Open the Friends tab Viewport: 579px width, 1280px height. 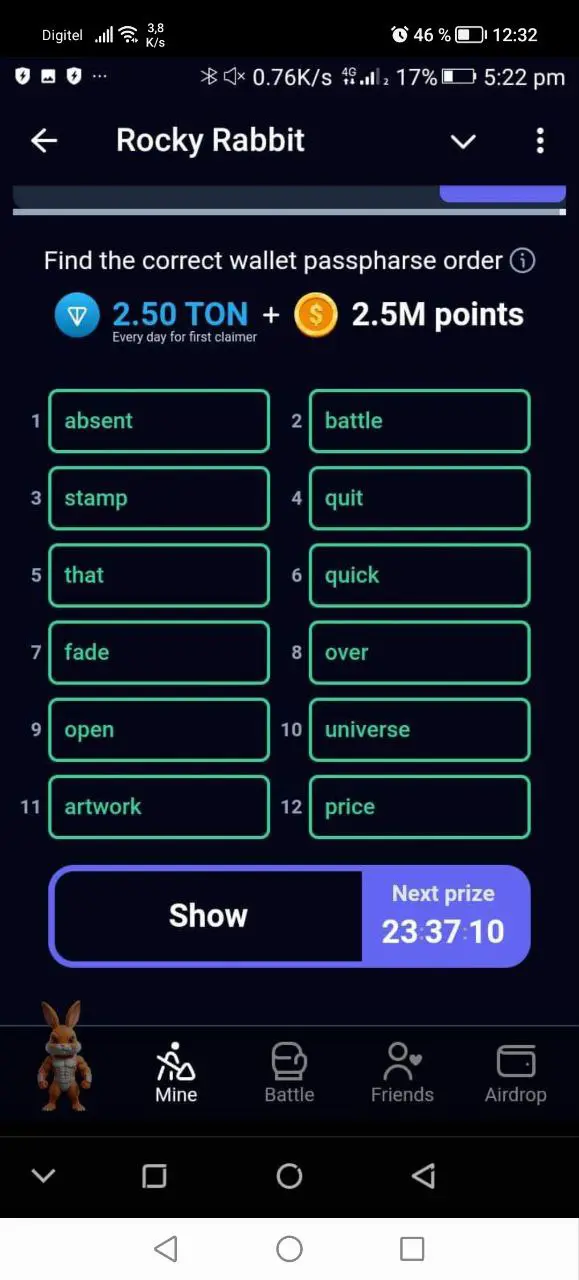click(402, 1074)
